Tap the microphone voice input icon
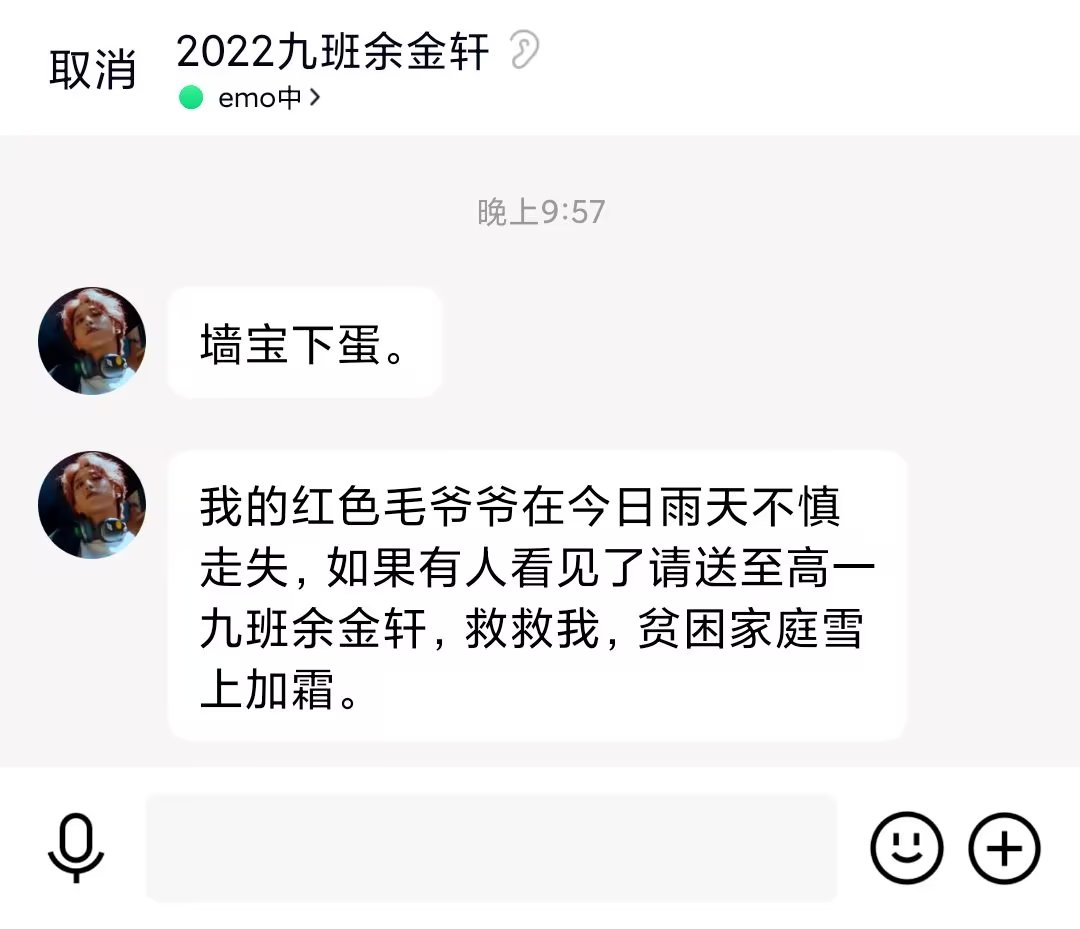Viewport: 1080px width, 929px height. pos(76,848)
